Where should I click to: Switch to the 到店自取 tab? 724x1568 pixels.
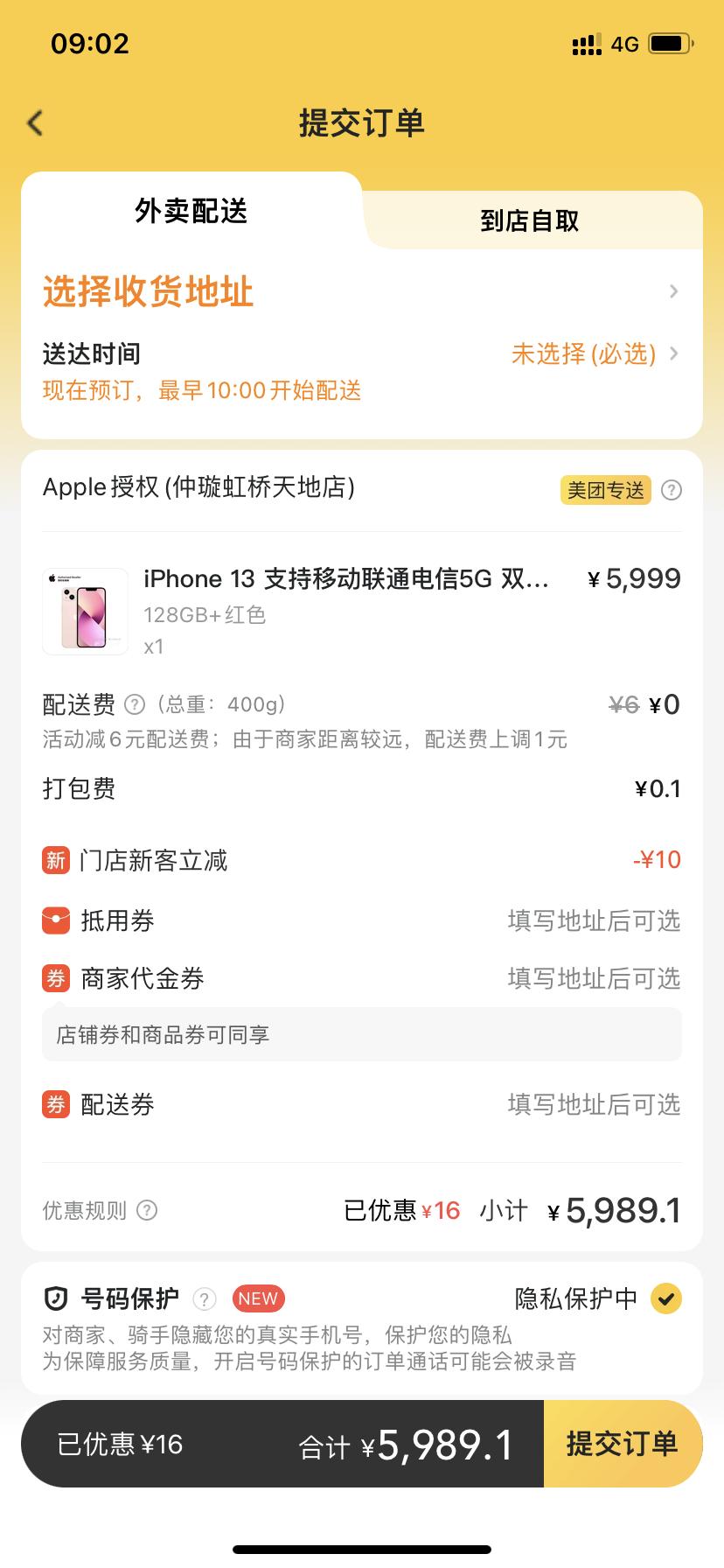point(529,220)
